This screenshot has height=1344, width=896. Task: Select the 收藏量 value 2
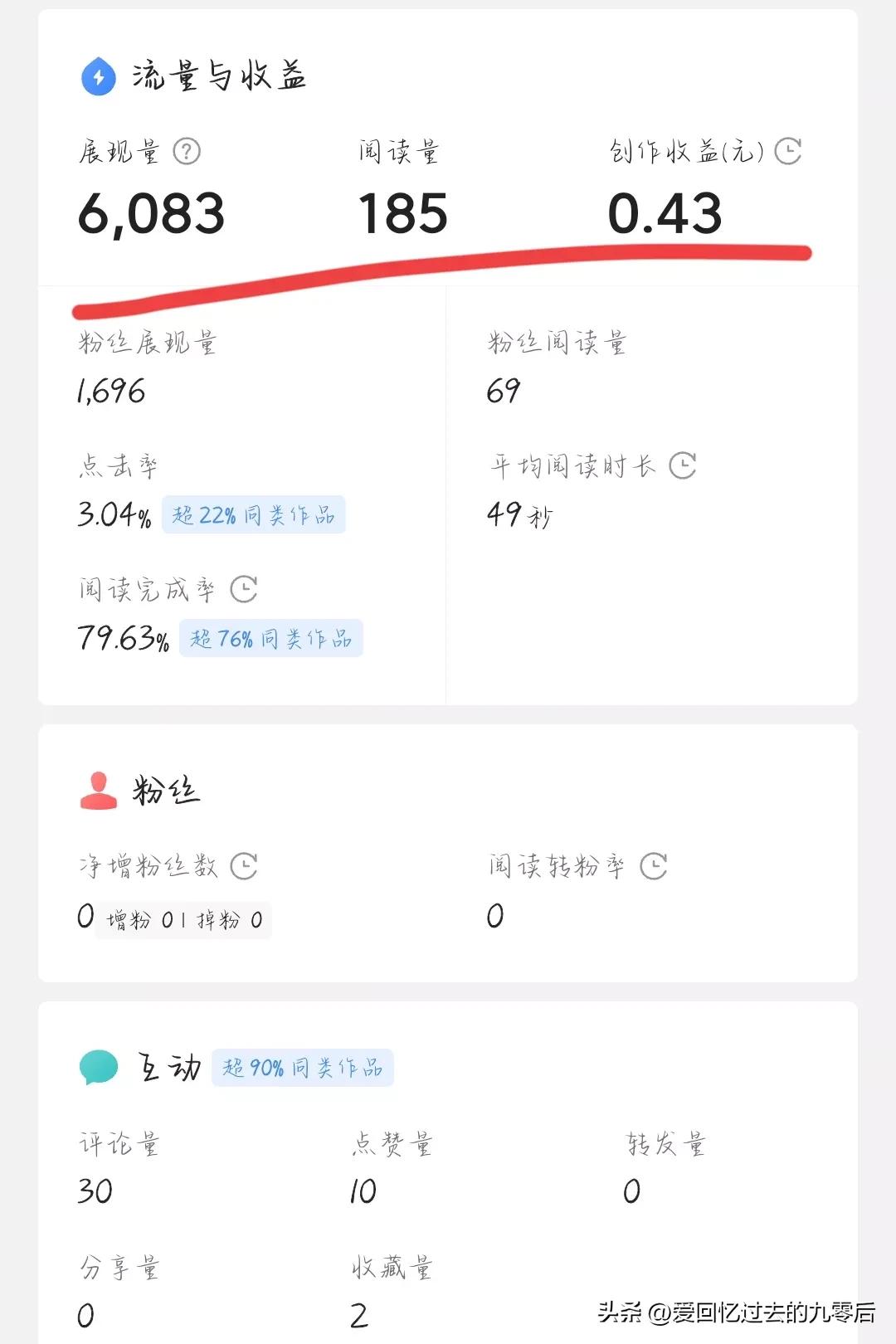pos(358,1315)
